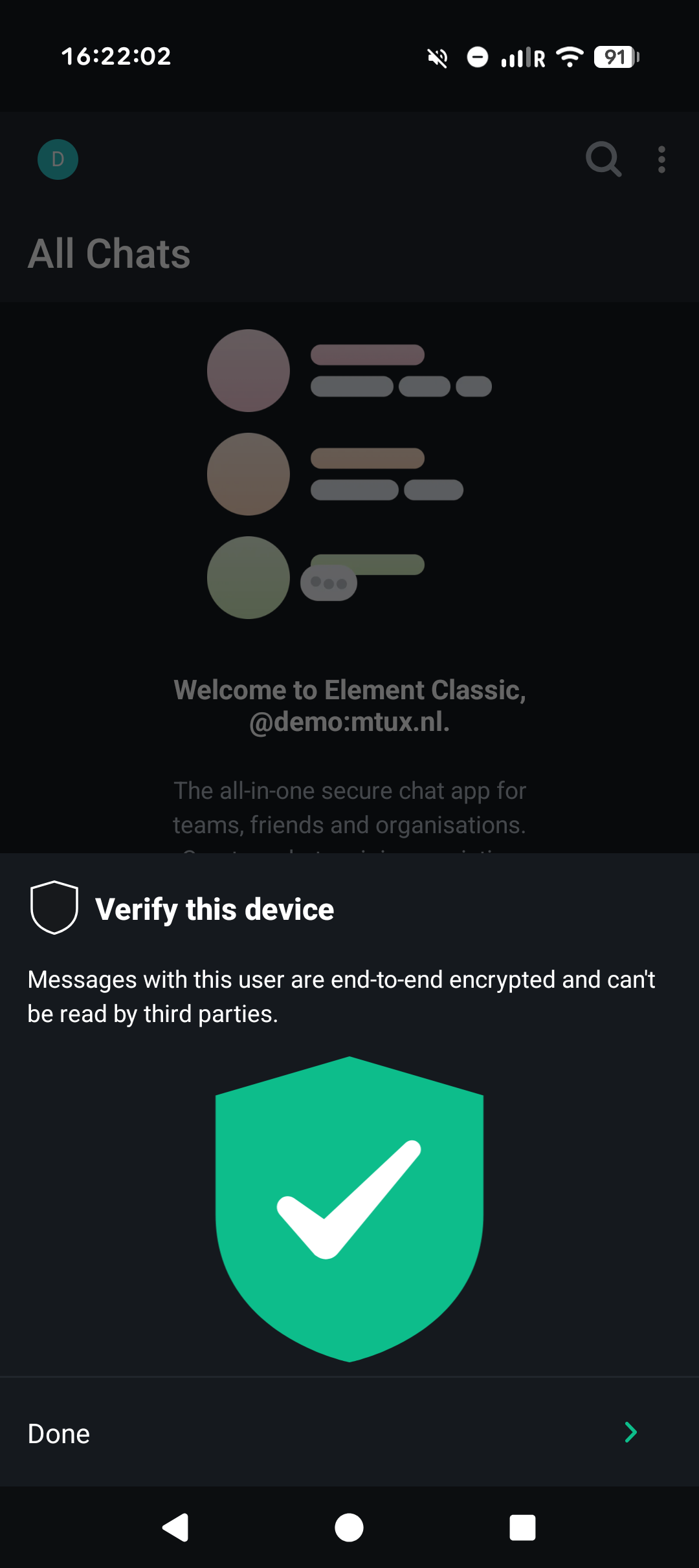
Task: Go to the home screen
Action: (x=349, y=1528)
